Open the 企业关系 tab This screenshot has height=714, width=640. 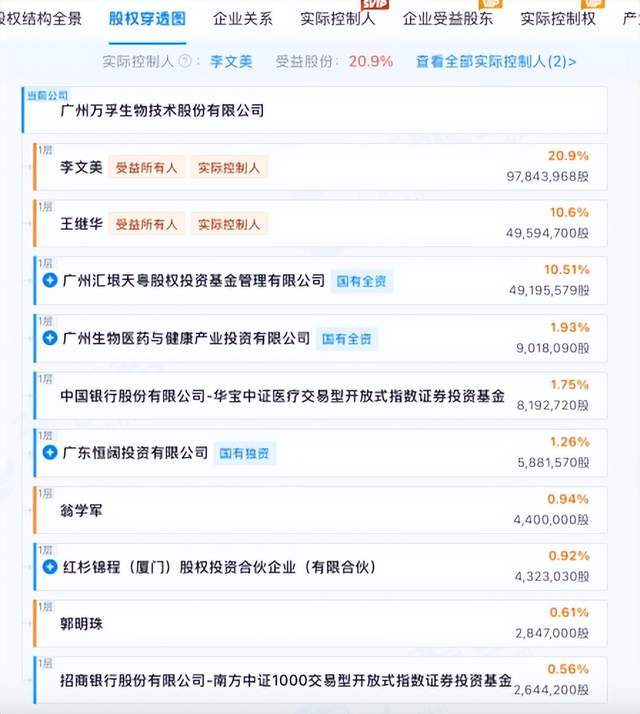coord(242,19)
